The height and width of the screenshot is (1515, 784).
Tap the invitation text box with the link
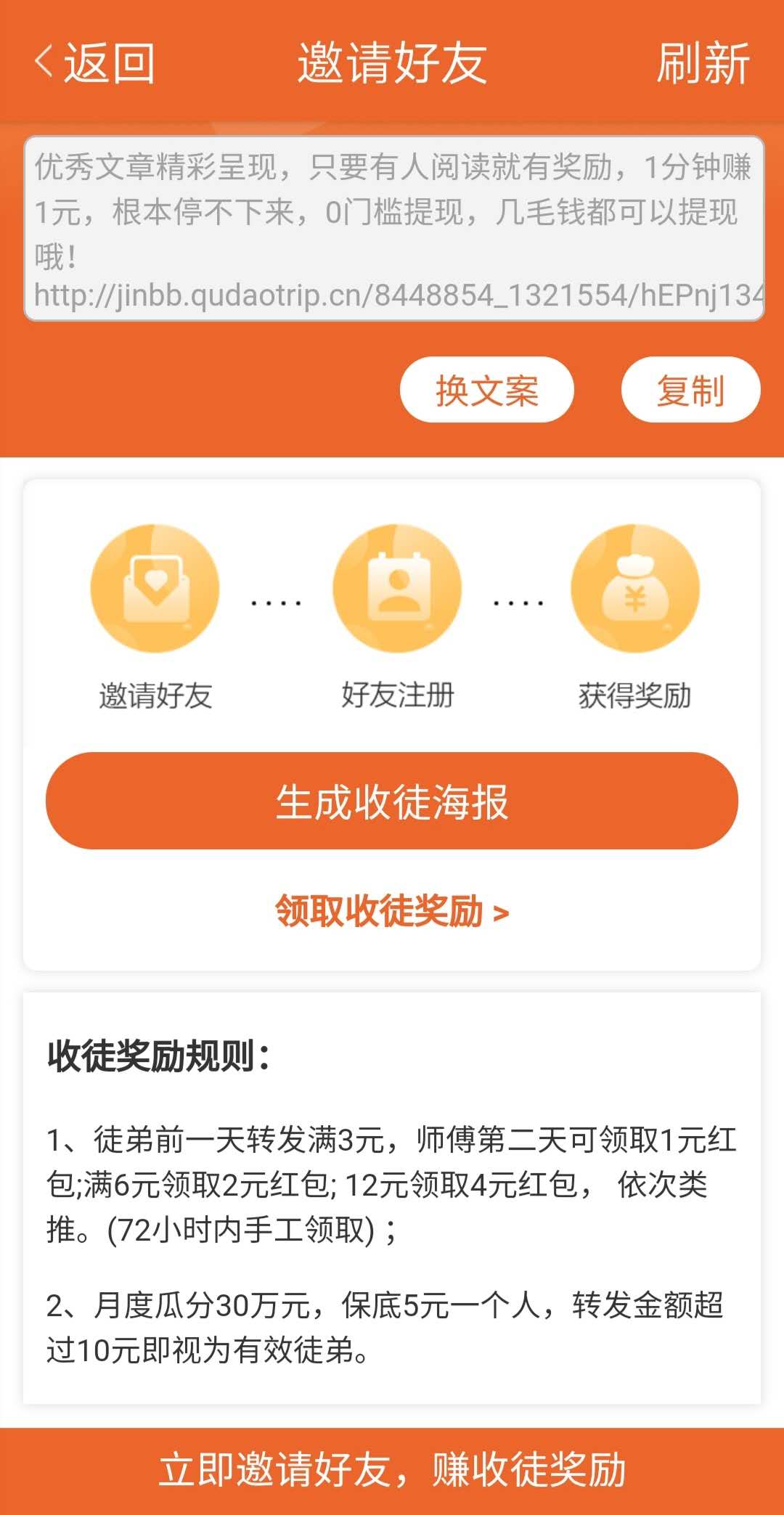394,228
